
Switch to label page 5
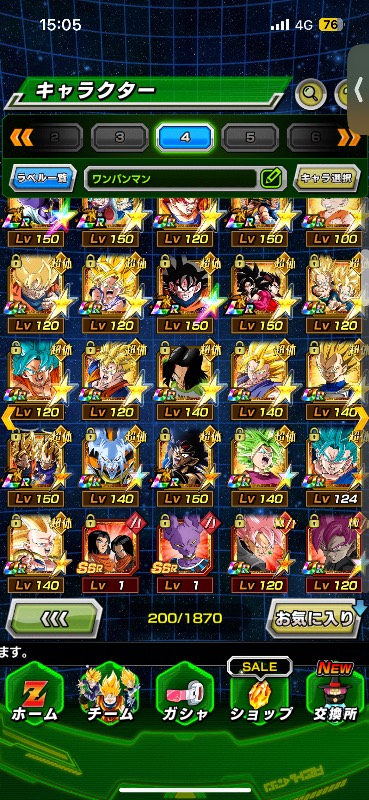(x=250, y=137)
